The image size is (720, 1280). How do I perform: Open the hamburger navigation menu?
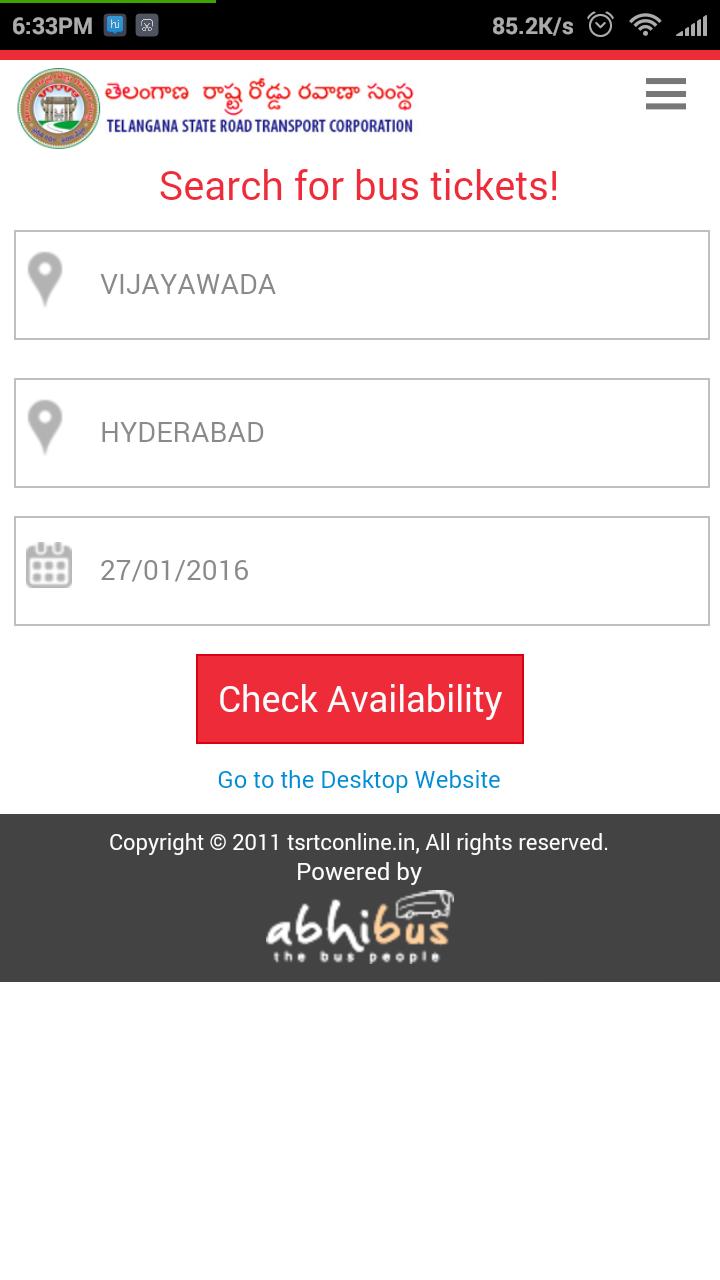click(x=665, y=93)
